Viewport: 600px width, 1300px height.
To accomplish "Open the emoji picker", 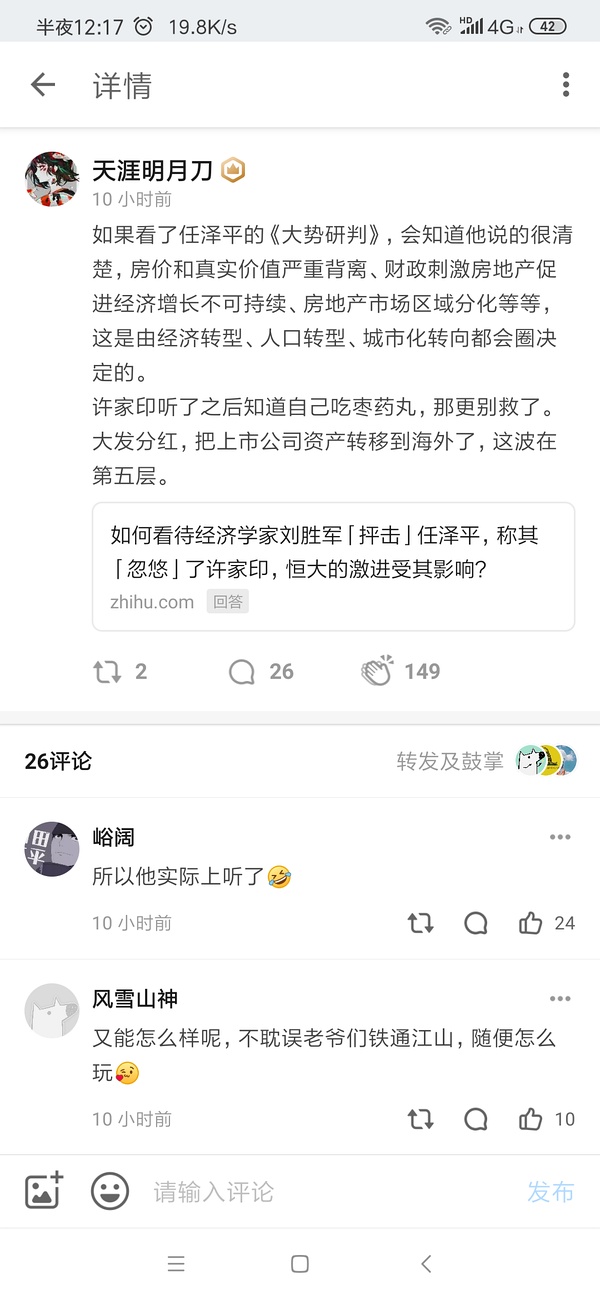I will [110, 1191].
